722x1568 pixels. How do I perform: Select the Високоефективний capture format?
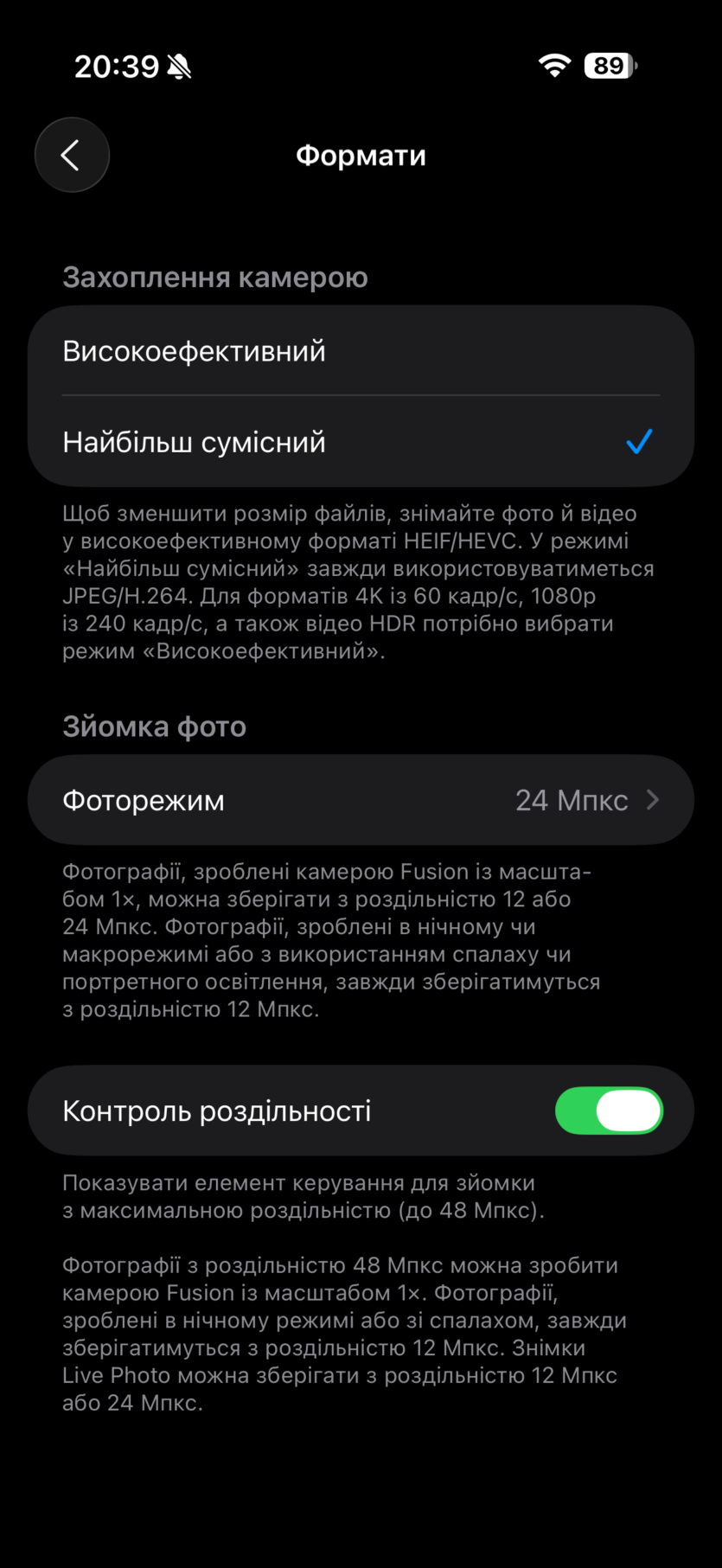coord(360,351)
